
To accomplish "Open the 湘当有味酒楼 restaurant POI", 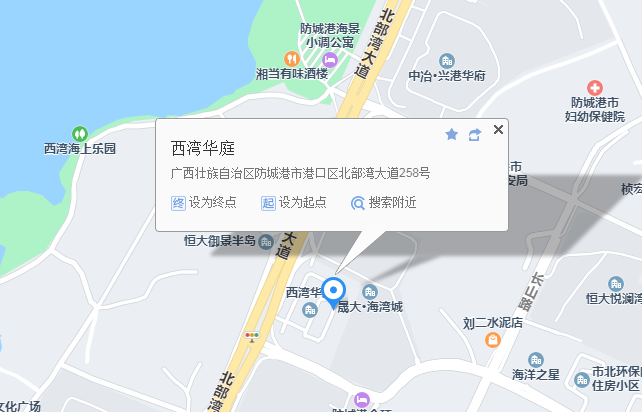I will (291, 73).
